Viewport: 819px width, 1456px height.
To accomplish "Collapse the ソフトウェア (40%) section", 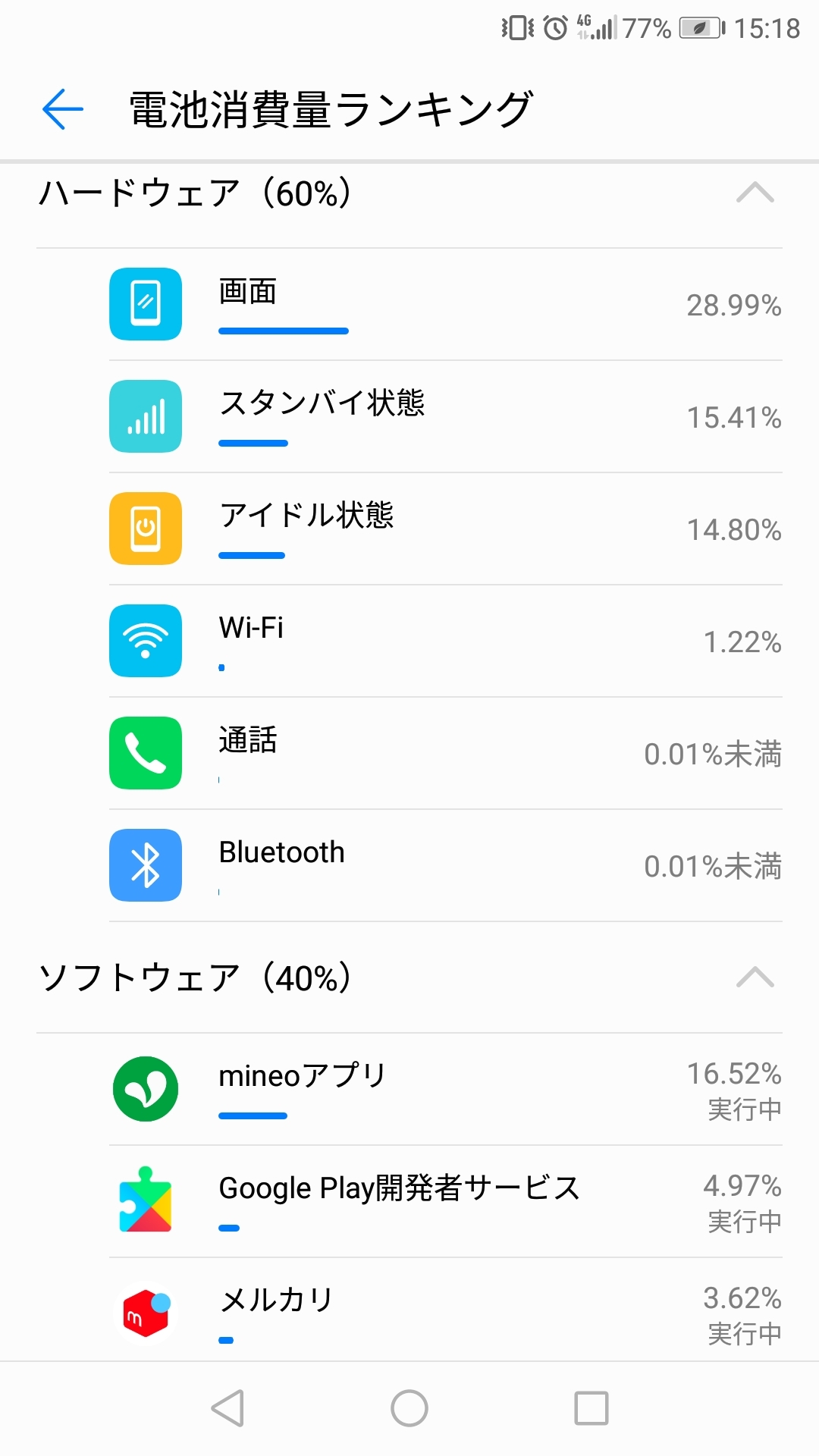I will (755, 977).
